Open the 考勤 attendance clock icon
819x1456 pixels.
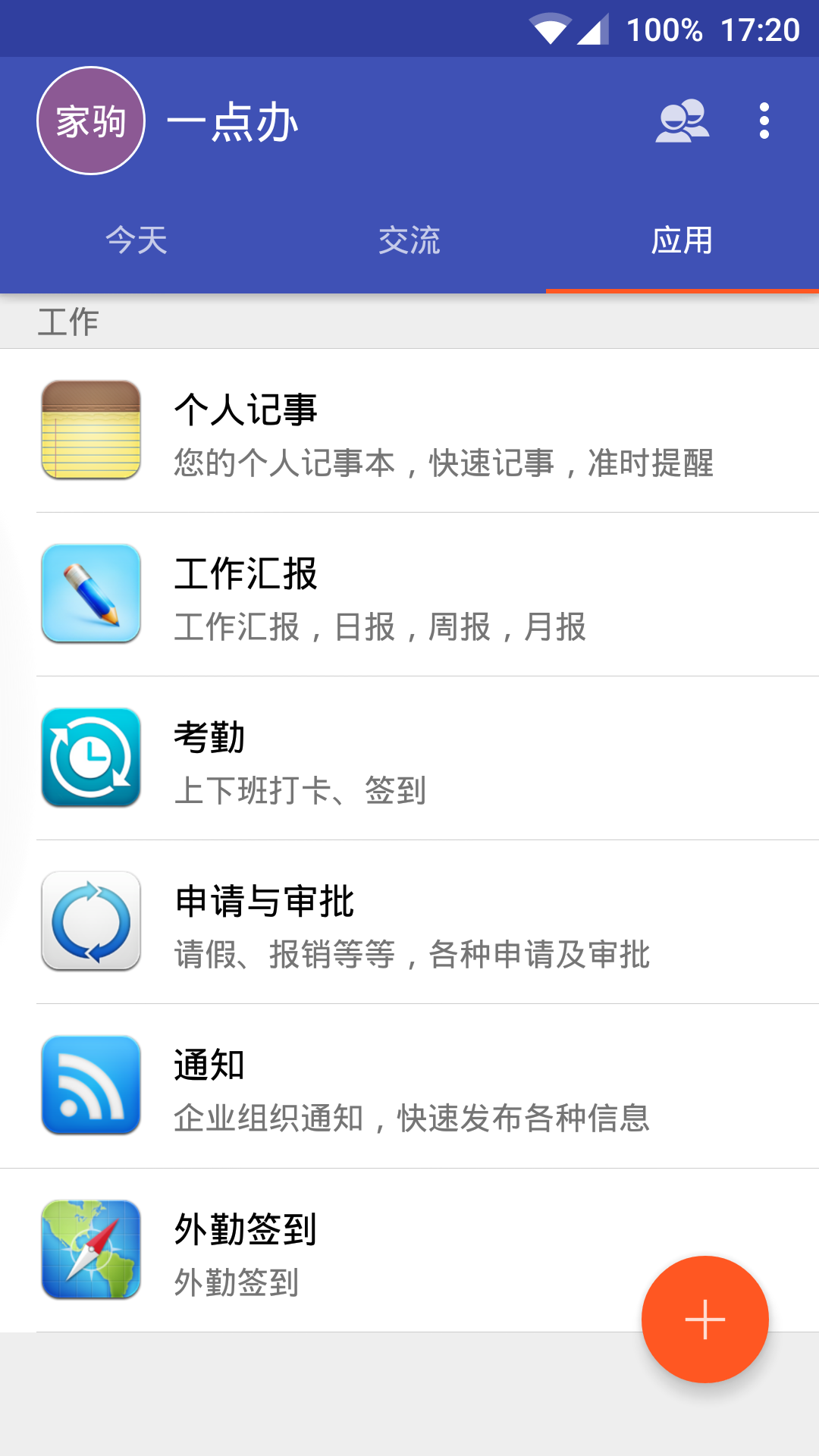(89, 757)
